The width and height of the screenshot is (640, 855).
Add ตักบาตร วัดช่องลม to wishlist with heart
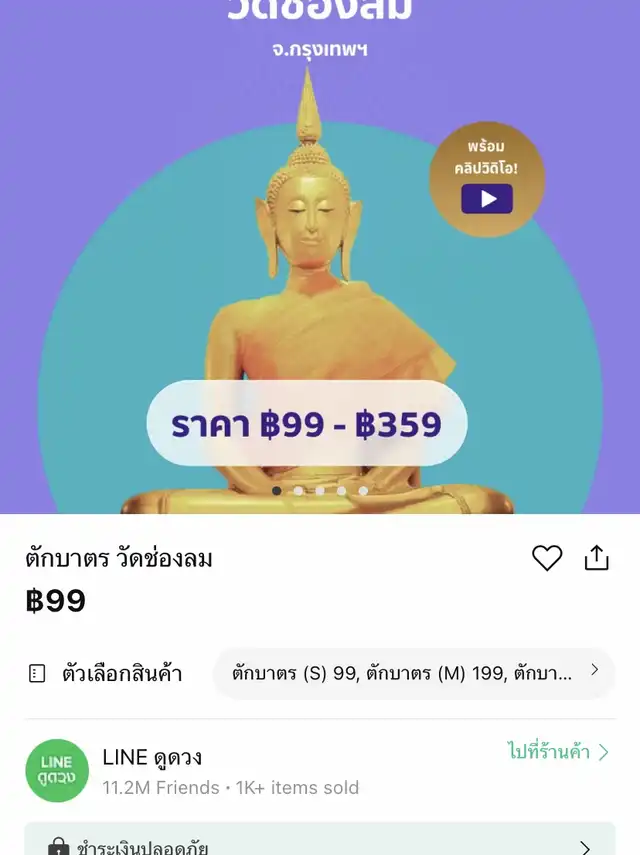pyautogui.click(x=547, y=558)
